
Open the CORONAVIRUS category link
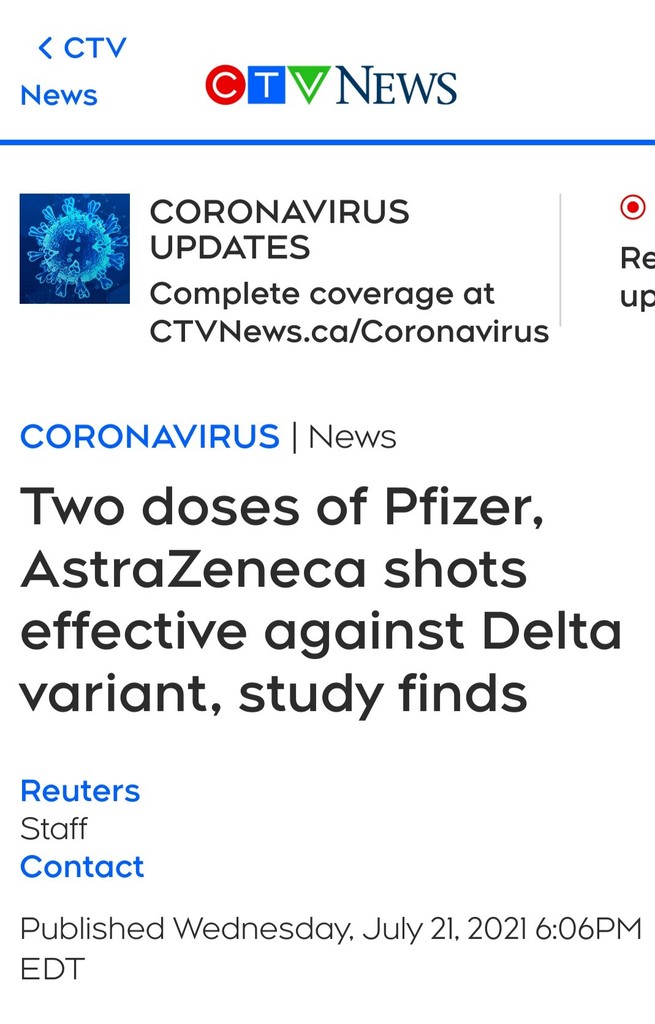click(150, 437)
